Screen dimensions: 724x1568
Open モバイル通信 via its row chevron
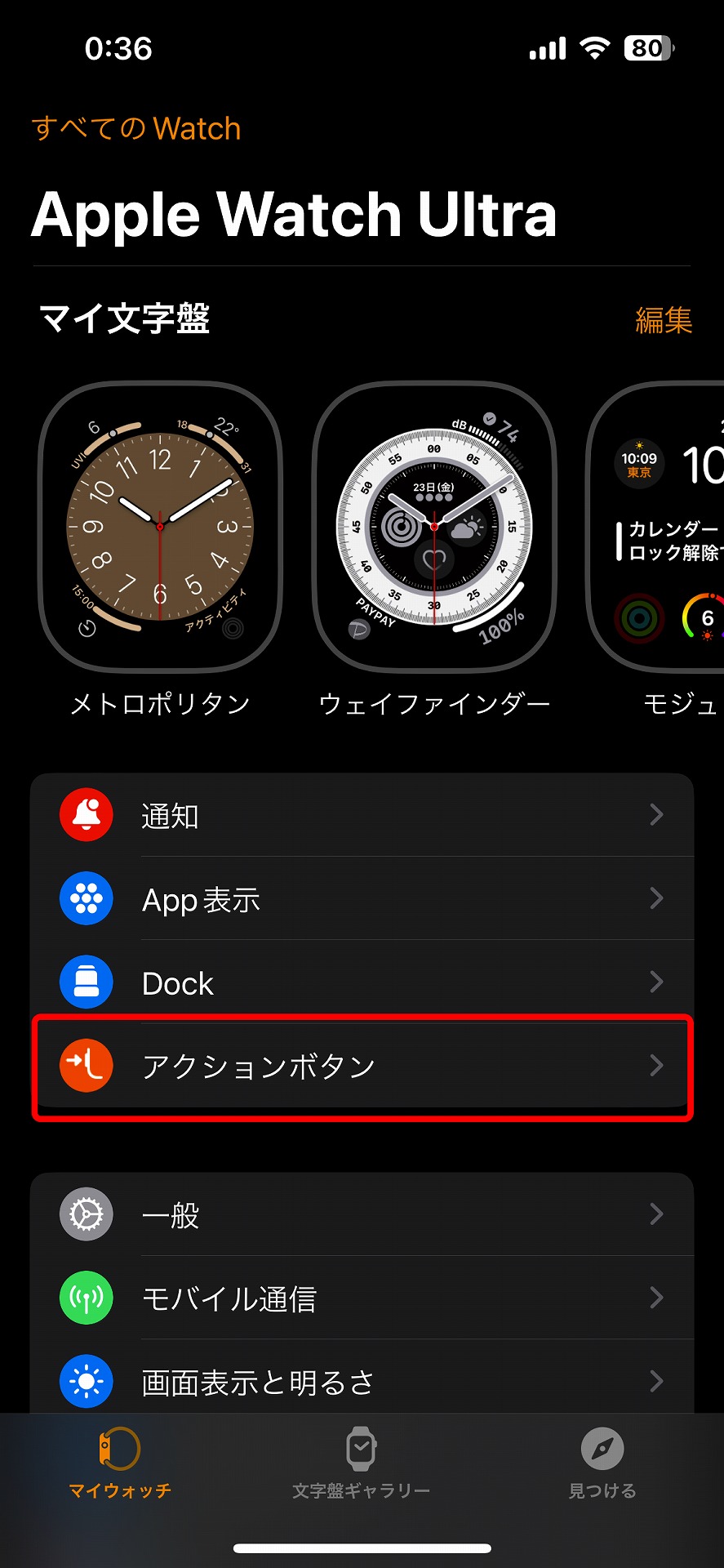(658, 1298)
